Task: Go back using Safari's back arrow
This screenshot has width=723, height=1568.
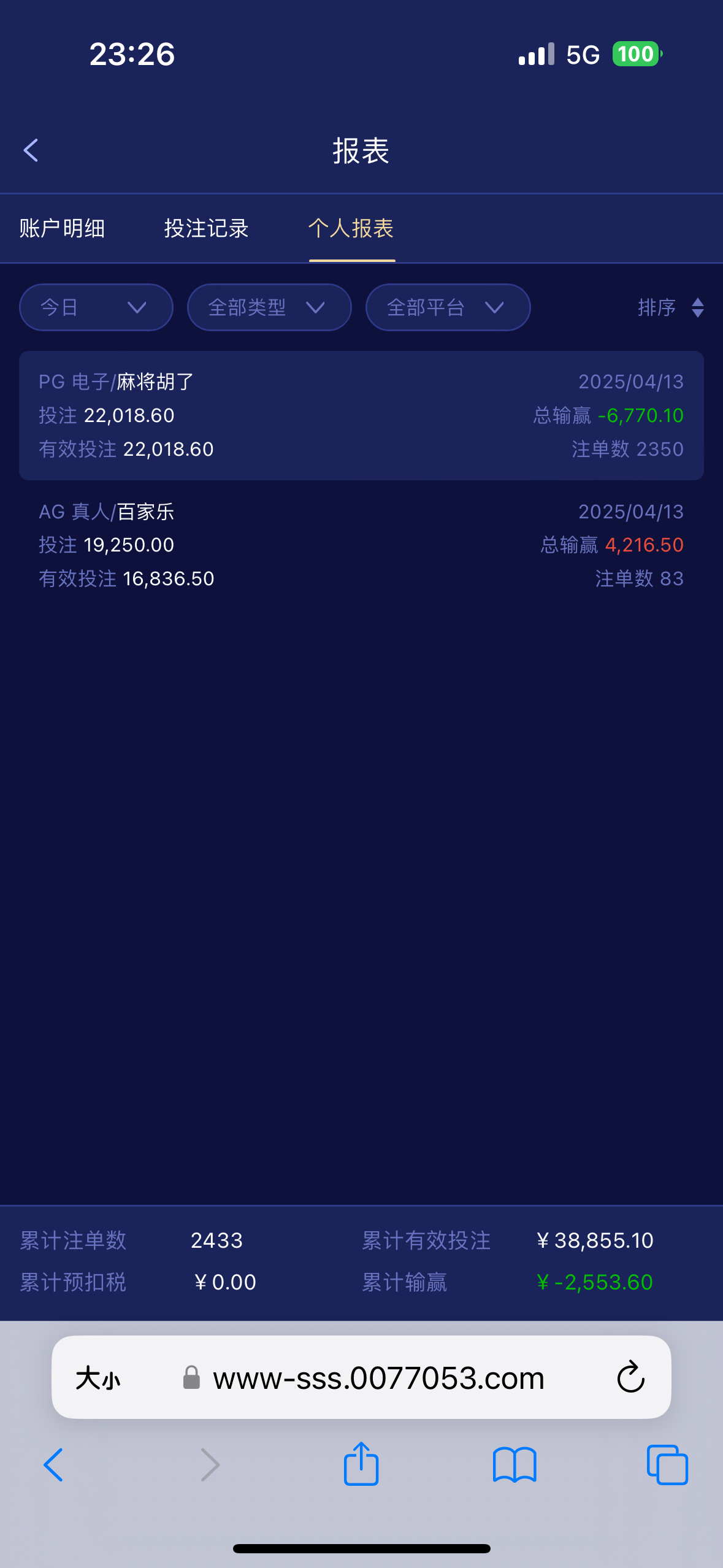Action: coord(54,1465)
